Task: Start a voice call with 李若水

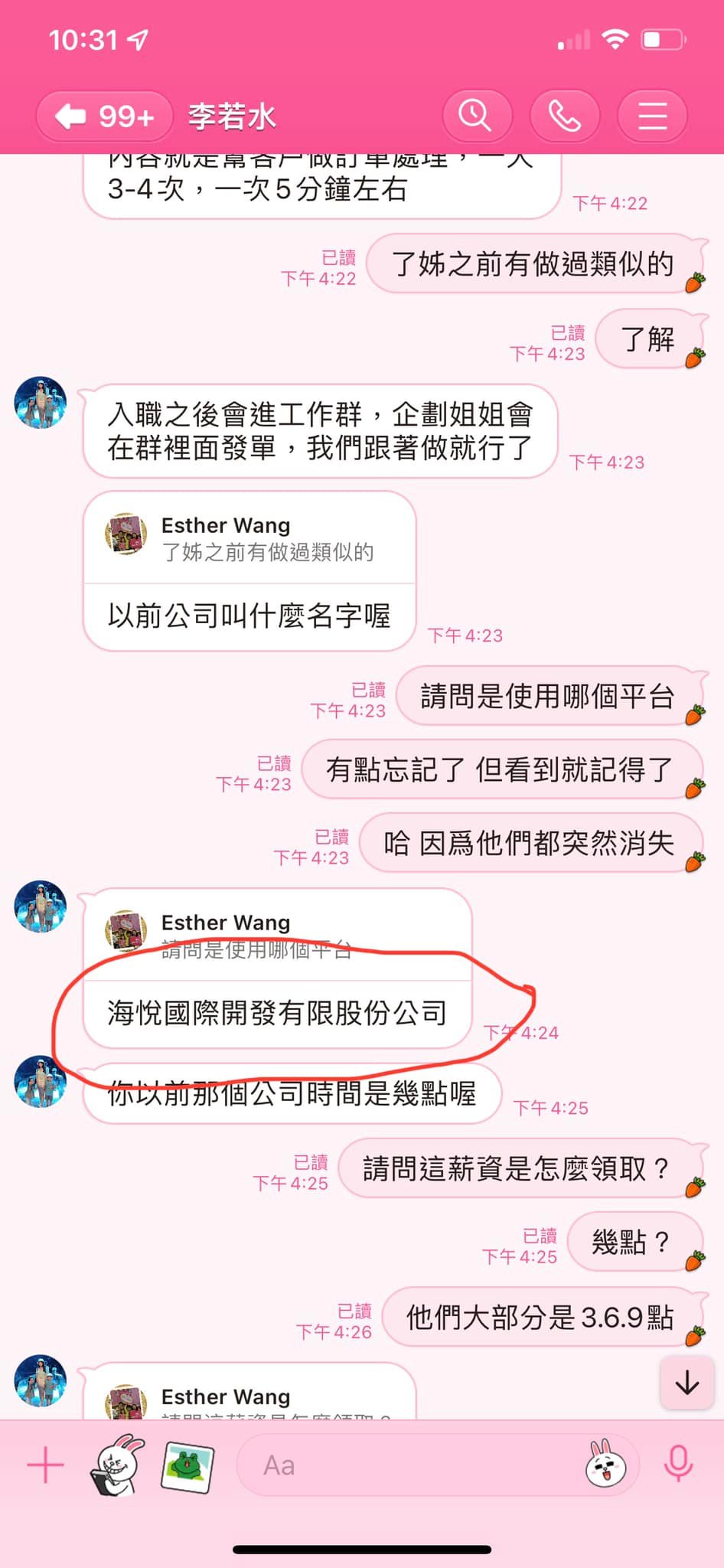Action: pos(564,116)
